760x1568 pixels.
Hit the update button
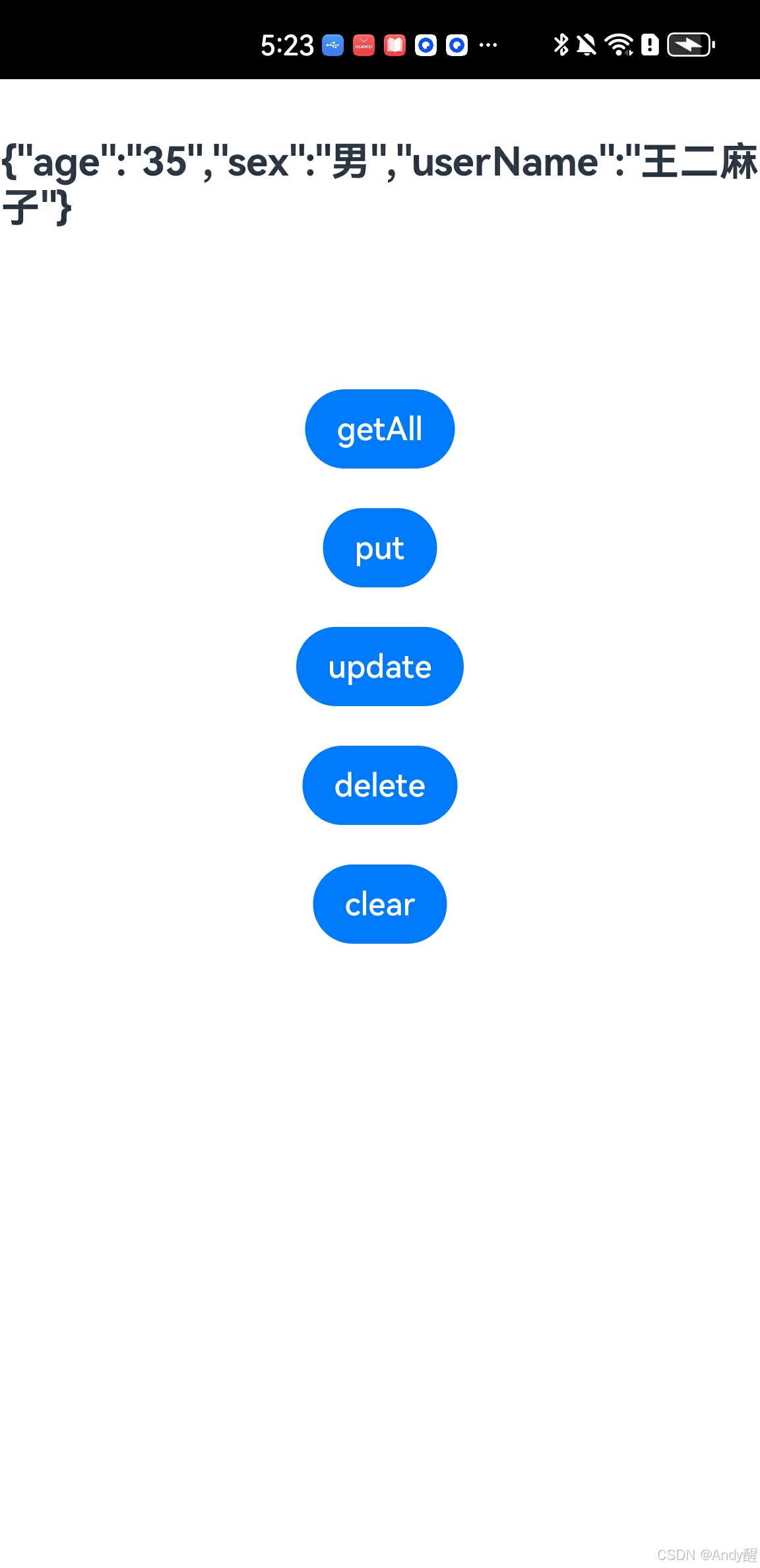[380, 667]
